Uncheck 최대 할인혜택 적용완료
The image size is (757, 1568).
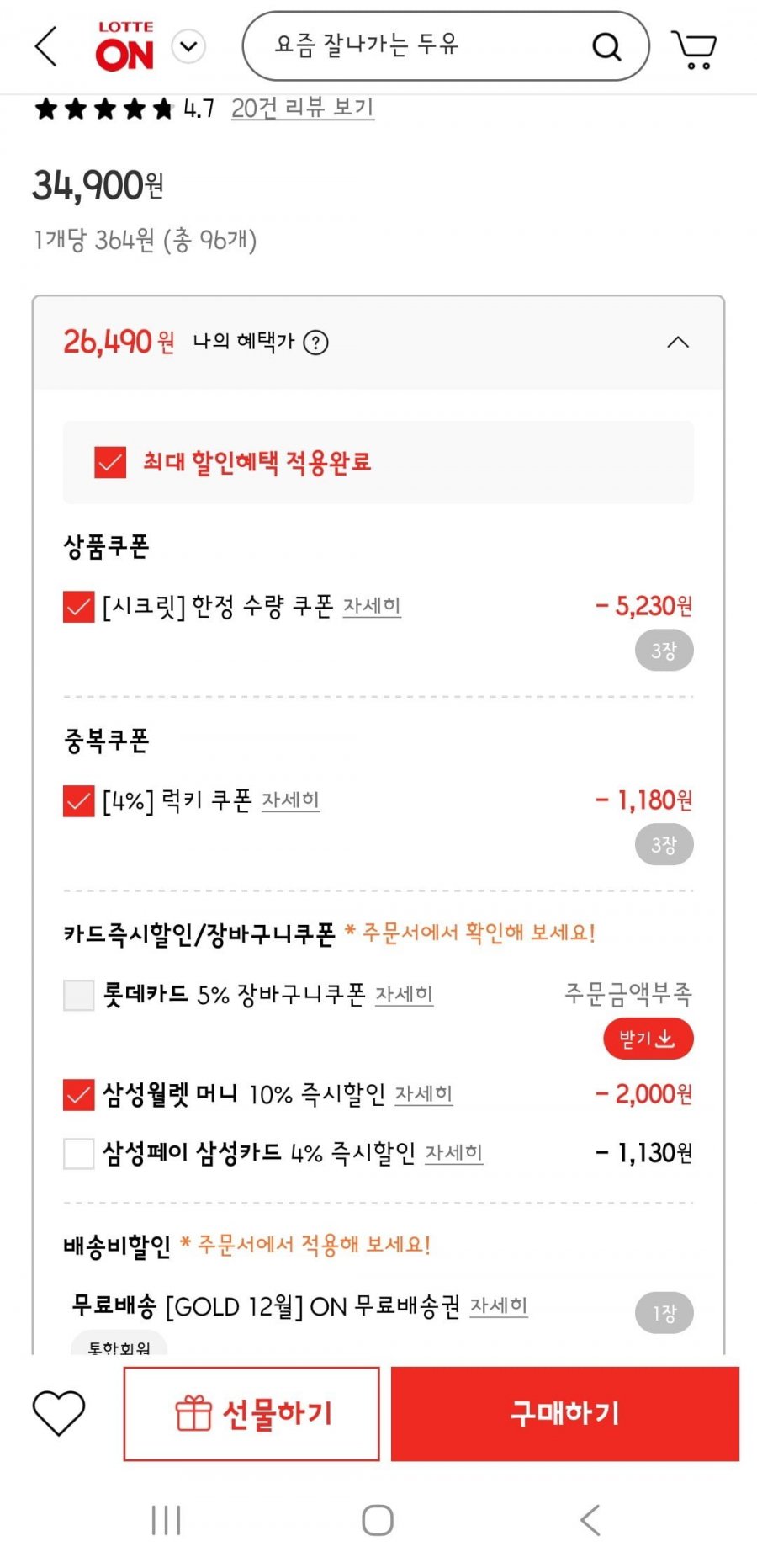click(x=110, y=462)
